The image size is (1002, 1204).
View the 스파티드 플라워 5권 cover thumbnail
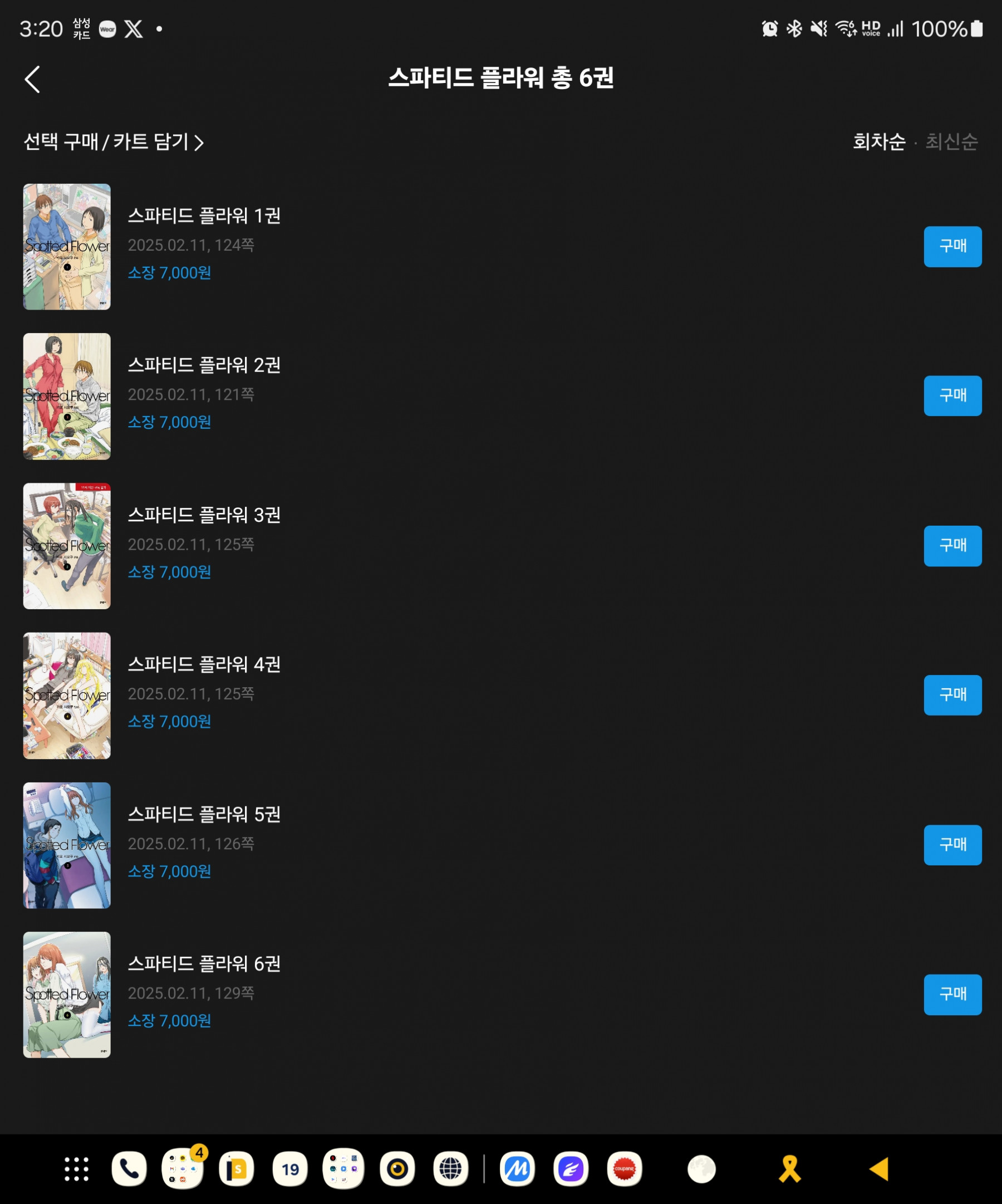click(67, 845)
